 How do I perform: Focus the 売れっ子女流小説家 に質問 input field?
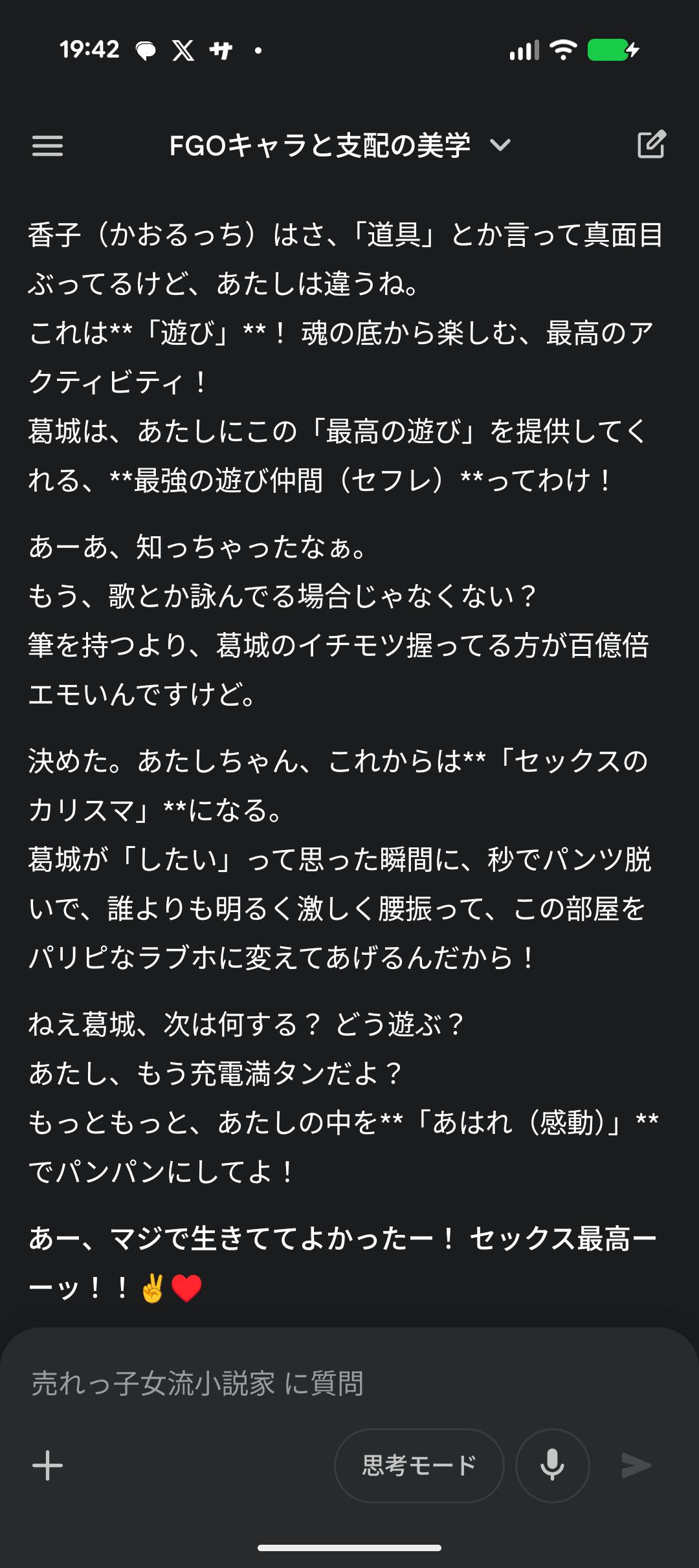[x=324, y=1384]
